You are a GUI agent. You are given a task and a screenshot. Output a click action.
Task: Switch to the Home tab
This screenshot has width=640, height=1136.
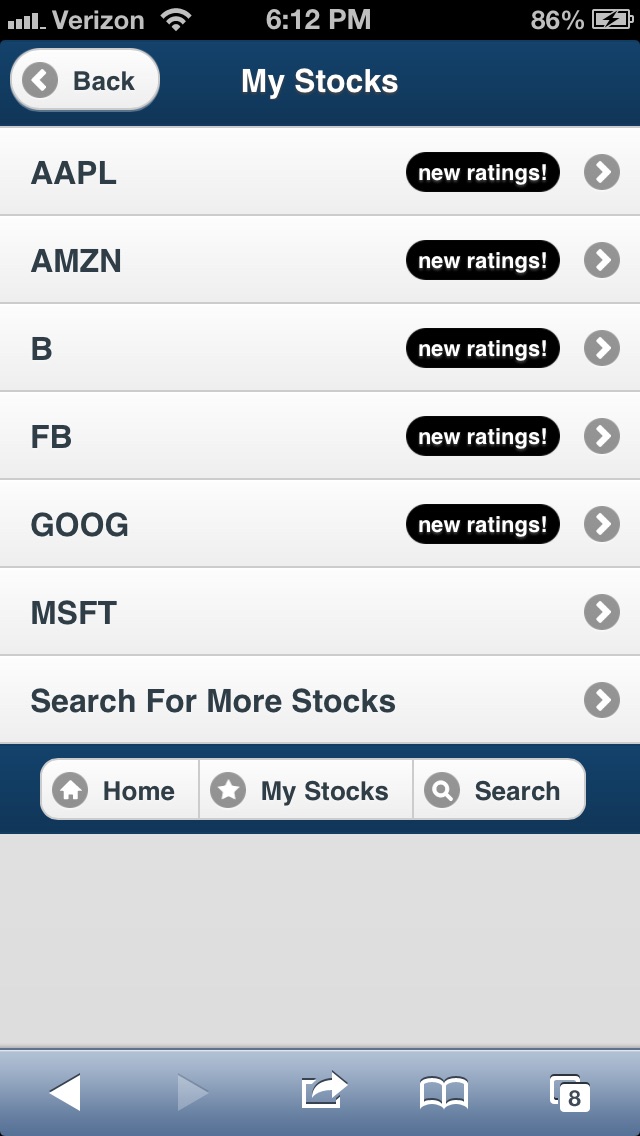click(120, 790)
